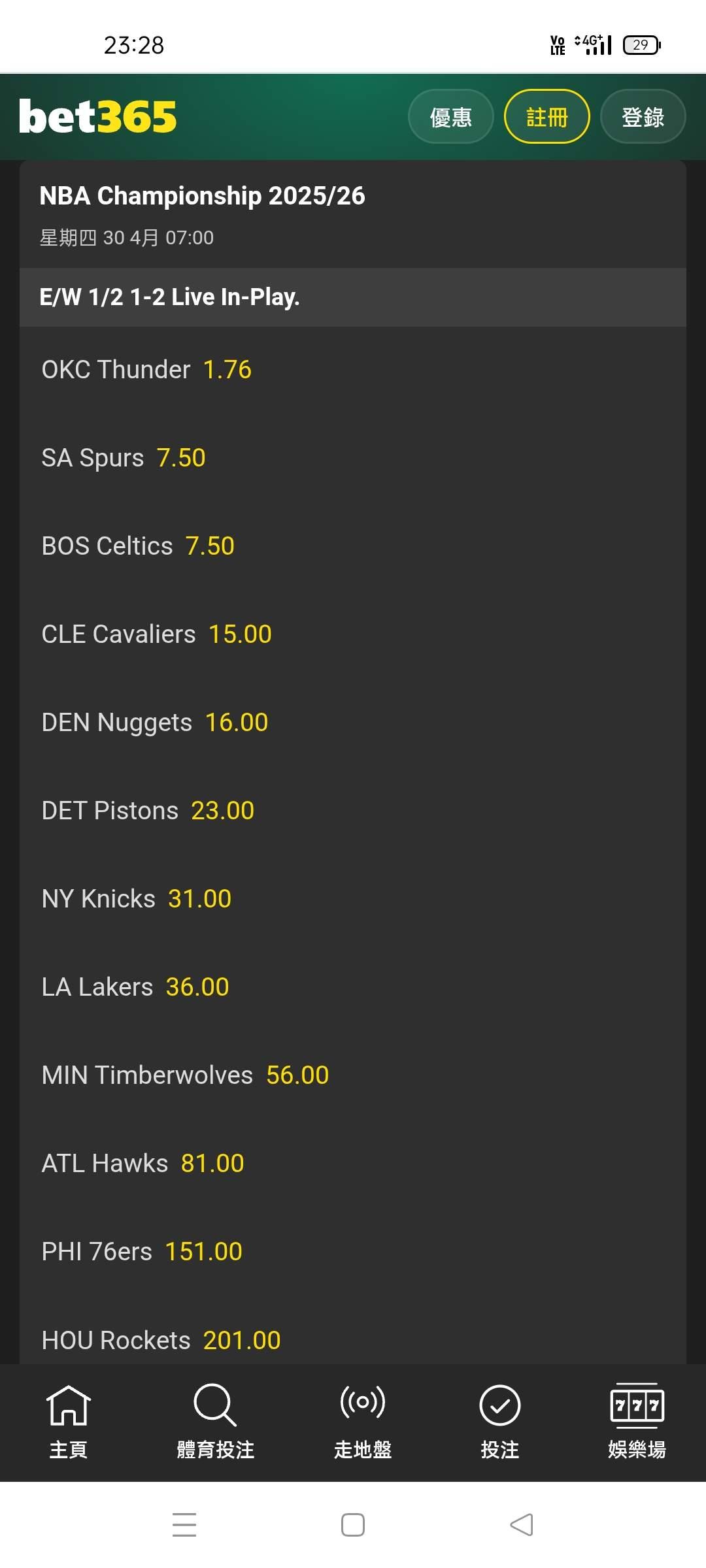Choose ATL Hawks at 81.00 odds
706x1568 pixels.
(x=143, y=1164)
